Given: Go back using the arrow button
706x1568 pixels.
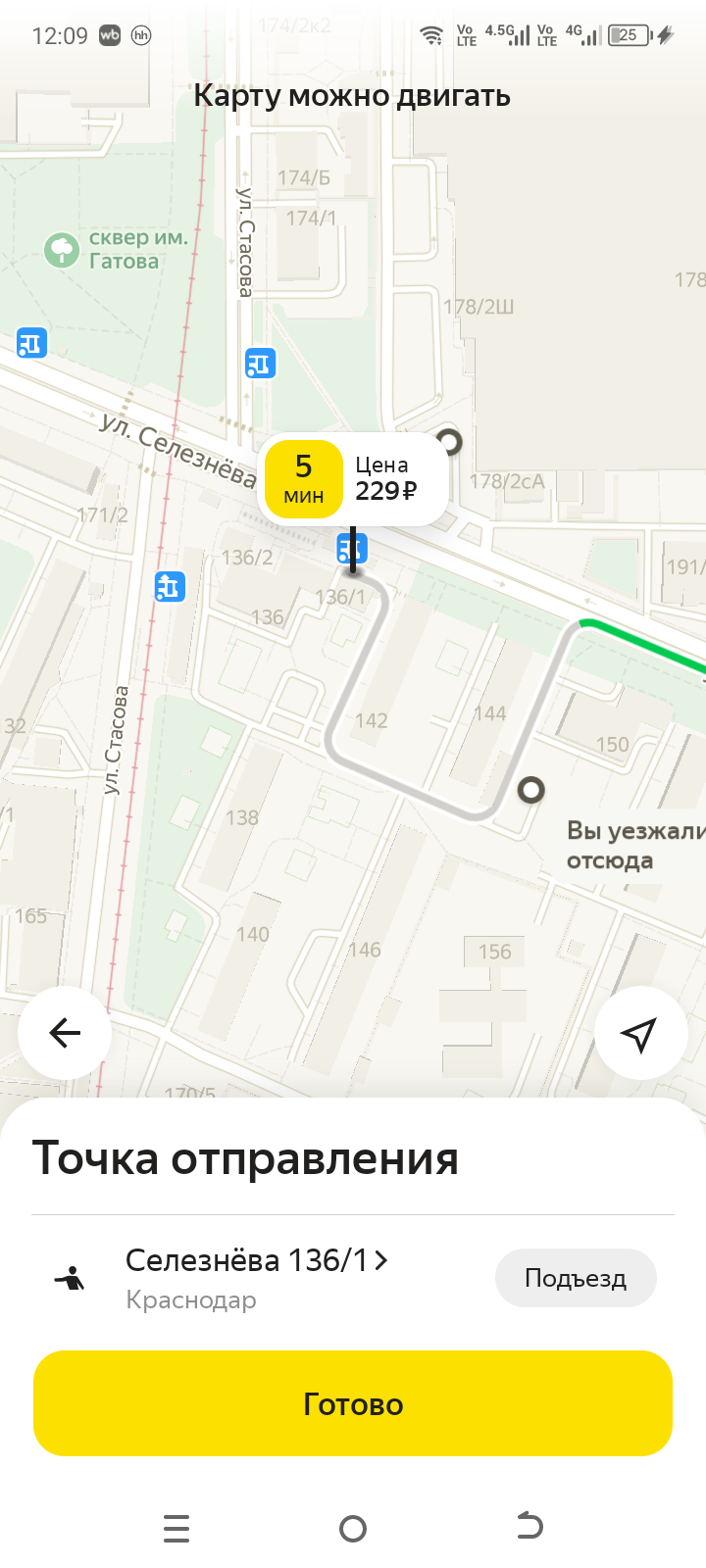Looking at the screenshot, I should pos(65,1033).
